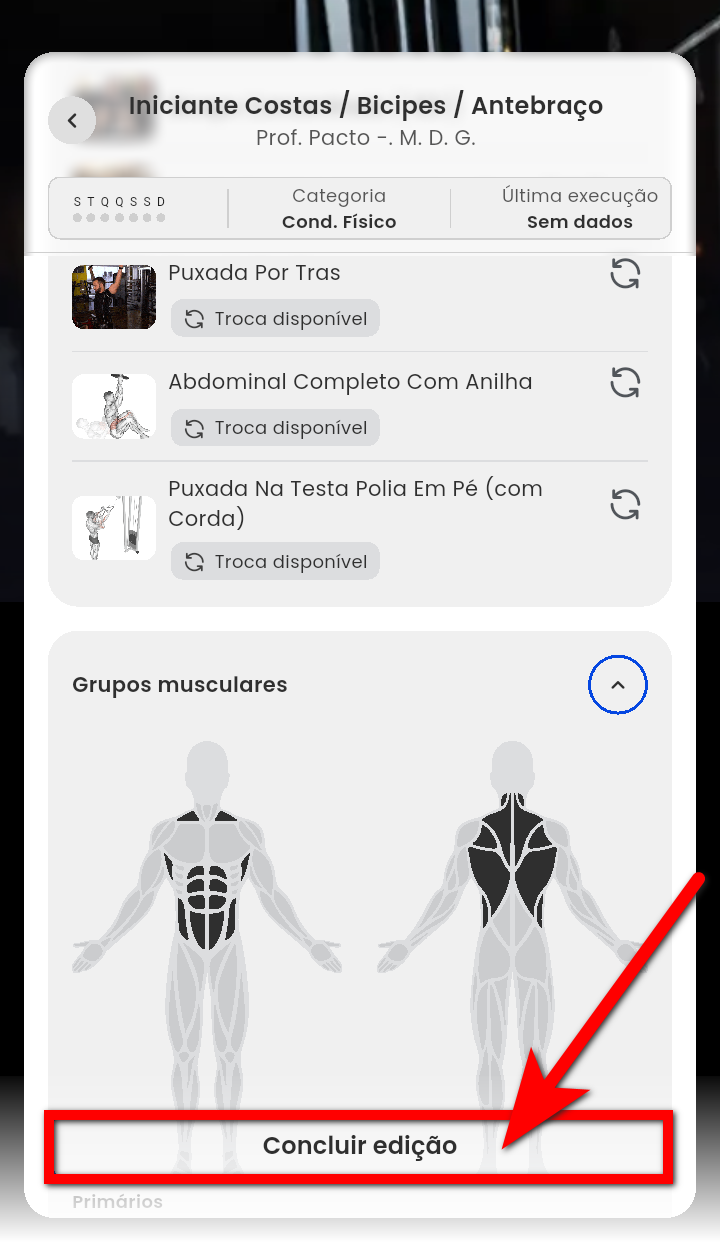Open the Puxada Por Tras exercise thumbnail

pos(114,297)
